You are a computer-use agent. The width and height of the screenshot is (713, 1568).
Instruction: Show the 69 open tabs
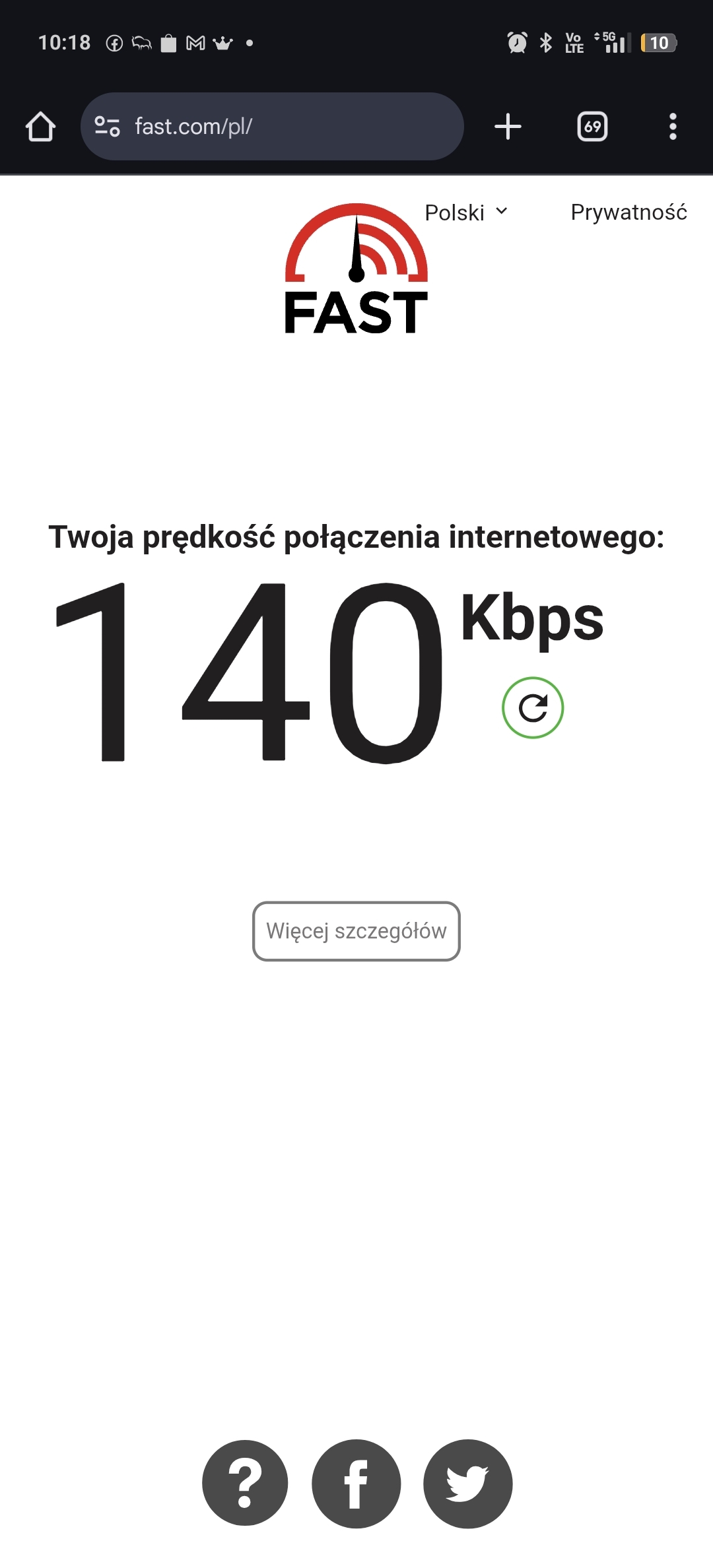pyautogui.click(x=592, y=127)
